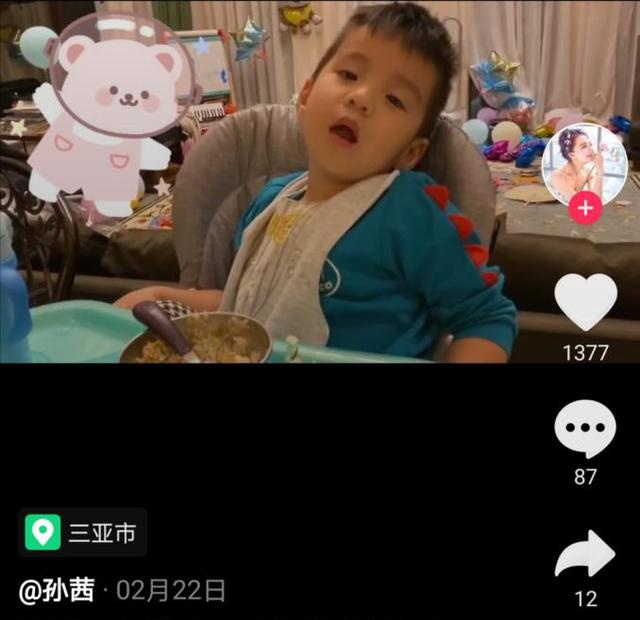Like this video with the heart icon
This screenshot has width=640, height=620.
586,302
